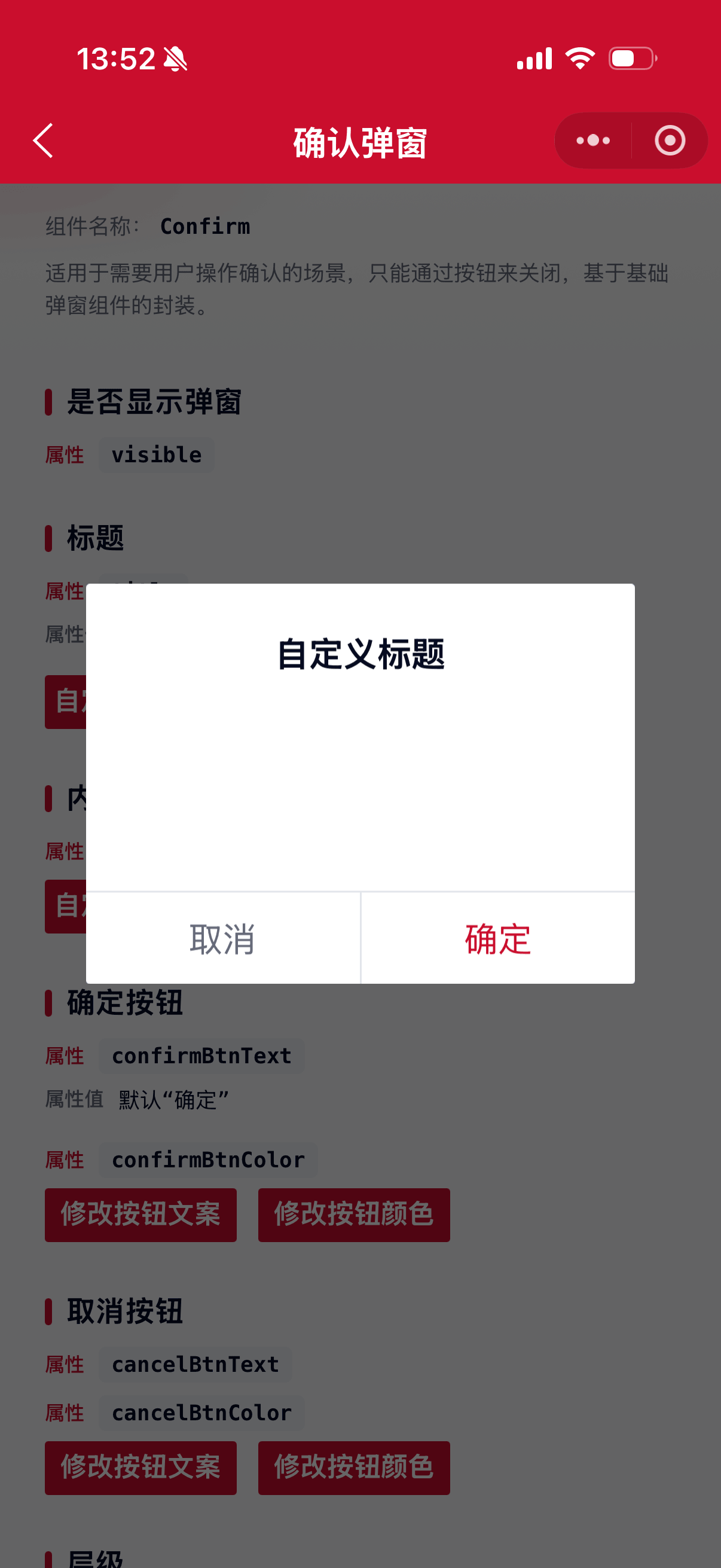Image resolution: width=721 pixels, height=1568 pixels.
Task: Tap 取消 to cancel the dialog
Action: coord(222,938)
